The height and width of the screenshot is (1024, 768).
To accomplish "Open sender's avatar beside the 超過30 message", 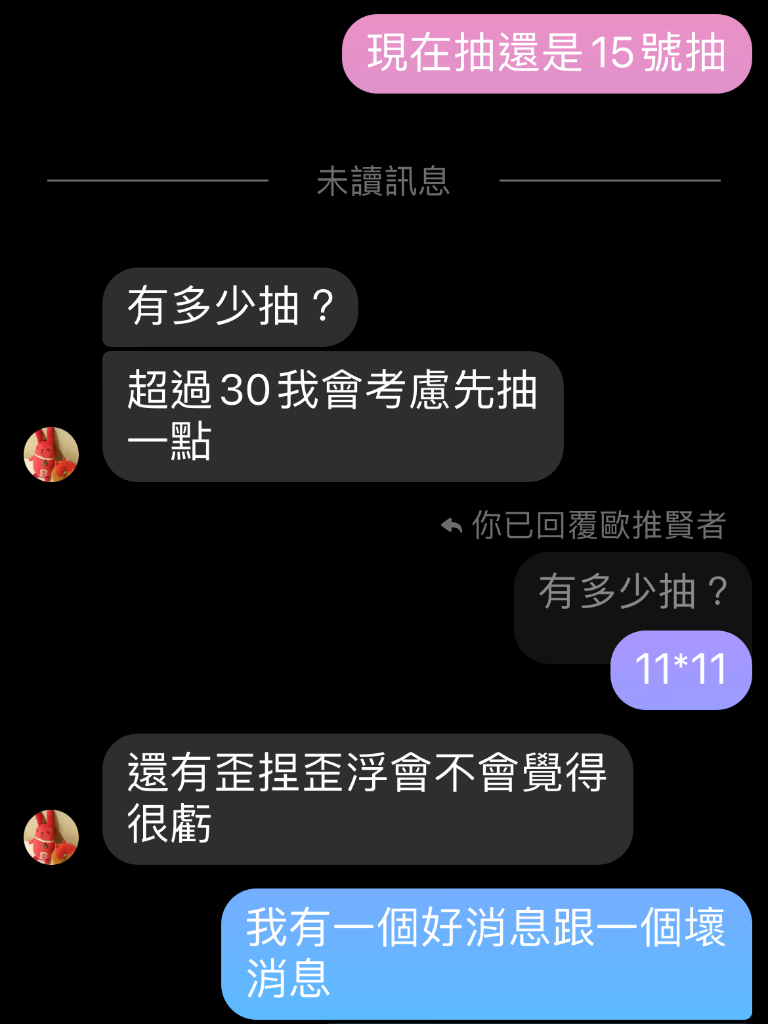I will click(x=51, y=455).
